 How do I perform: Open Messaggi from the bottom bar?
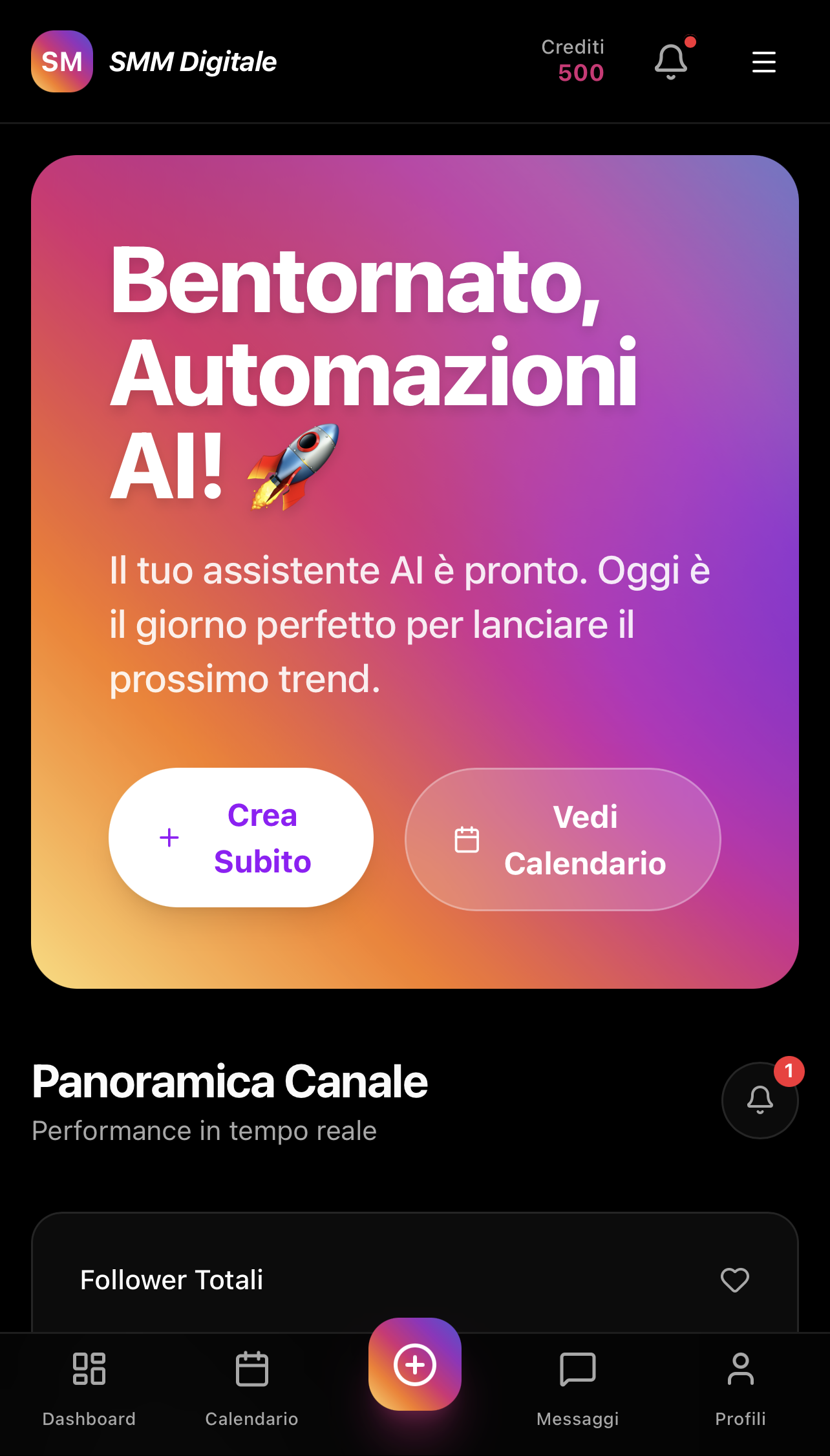click(x=577, y=1368)
